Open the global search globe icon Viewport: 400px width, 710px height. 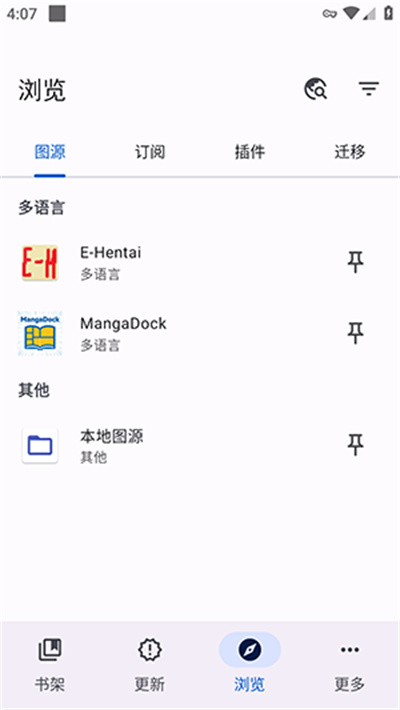[x=316, y=89]
